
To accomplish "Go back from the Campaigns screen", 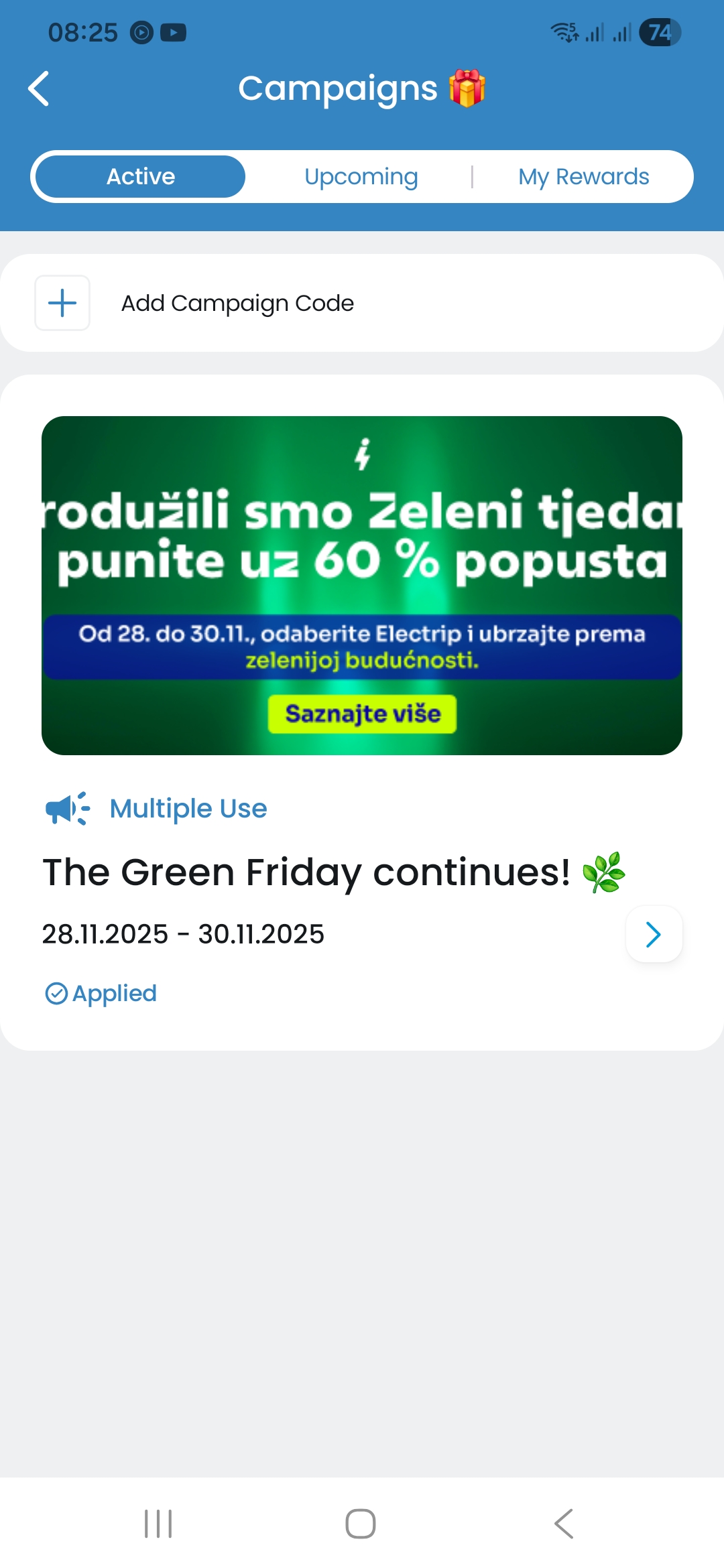I will (x=39, y=88).
